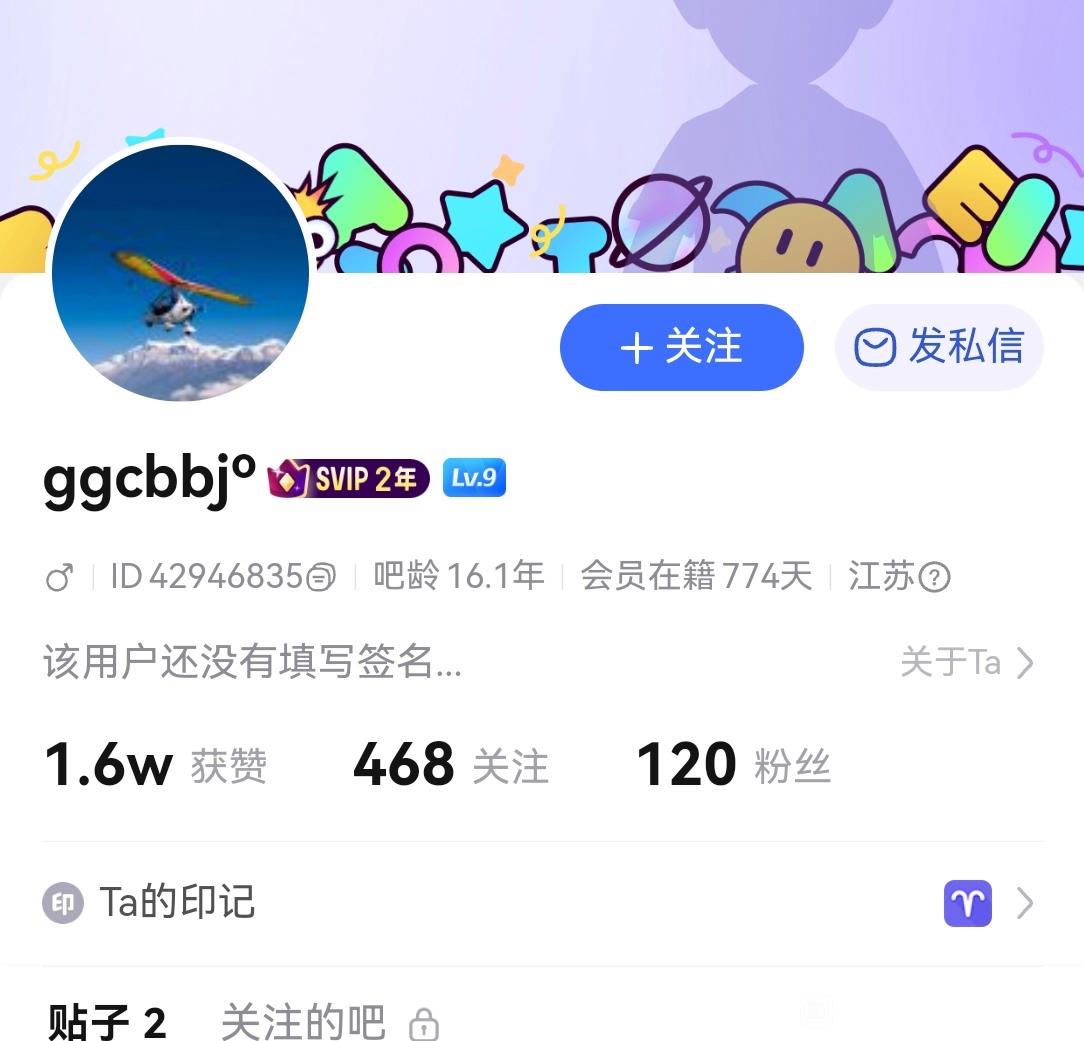Viewport: 1084px width, 1041px height.
Task: Switch to the 关注的吧 tab
Action: (304, 1022)
